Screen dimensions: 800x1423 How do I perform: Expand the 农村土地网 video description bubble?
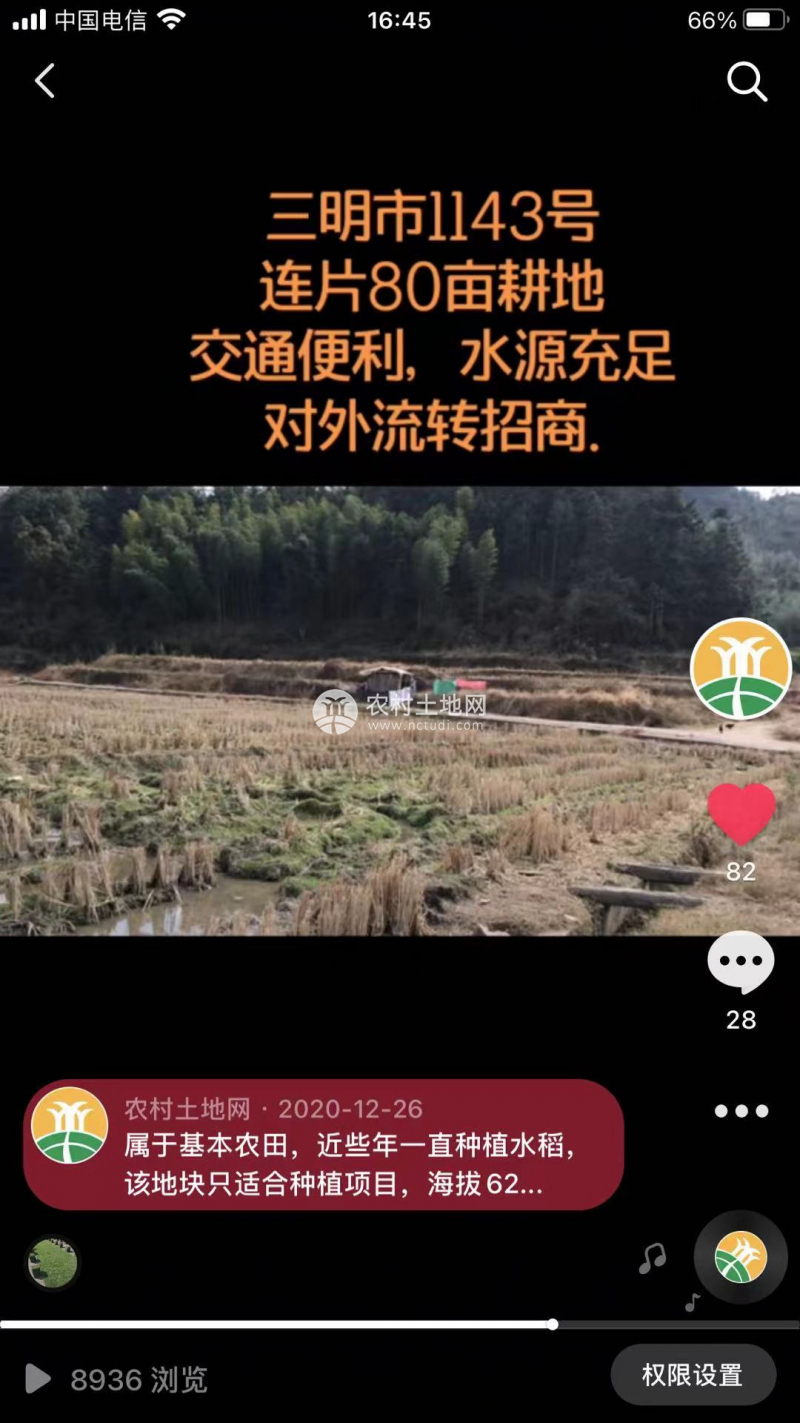click(323, 1145)
